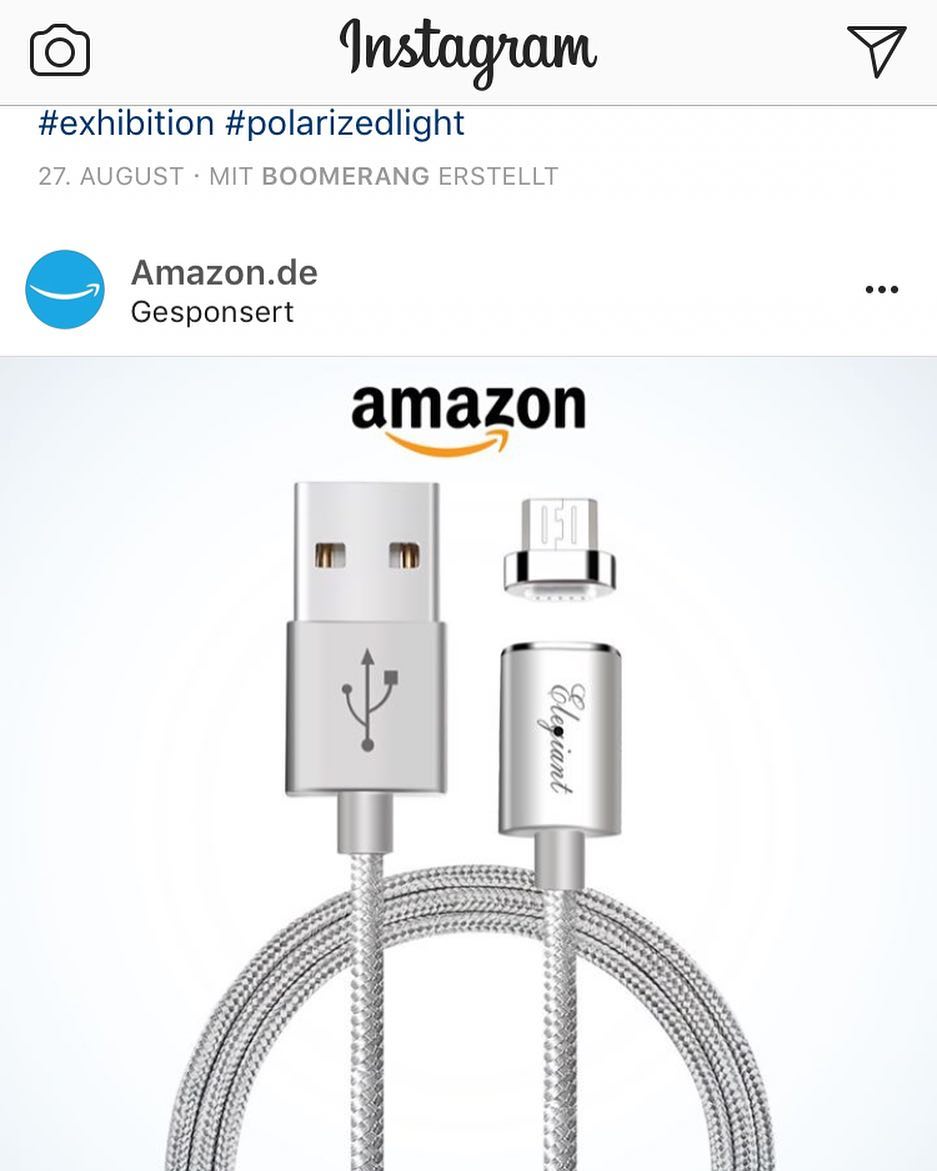Viewport: 937px width, 1171px height.
Task: Open the Amazon.de profile picture
Action: (x=65, y=290)
